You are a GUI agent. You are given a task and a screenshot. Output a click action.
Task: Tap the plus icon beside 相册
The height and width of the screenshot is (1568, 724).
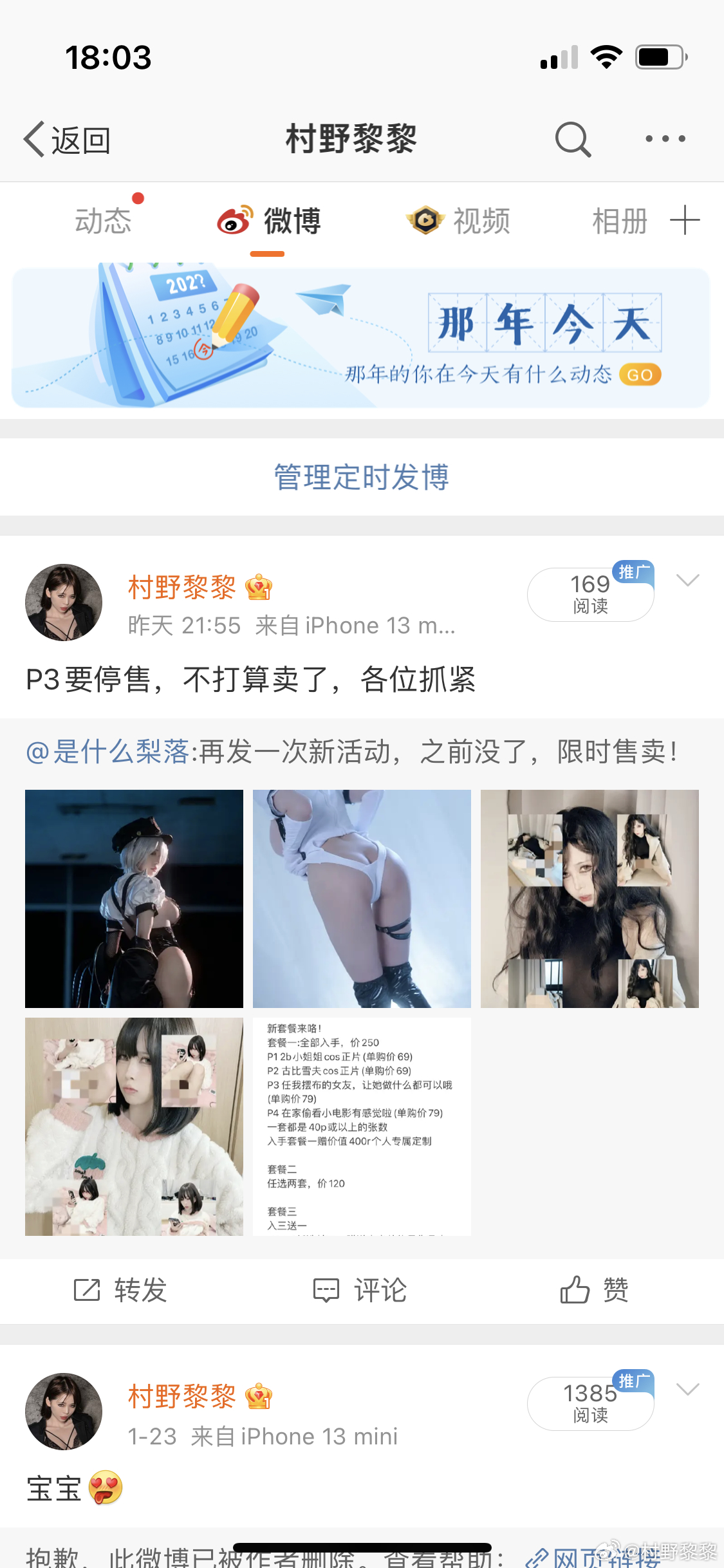(x=684, y=221)
